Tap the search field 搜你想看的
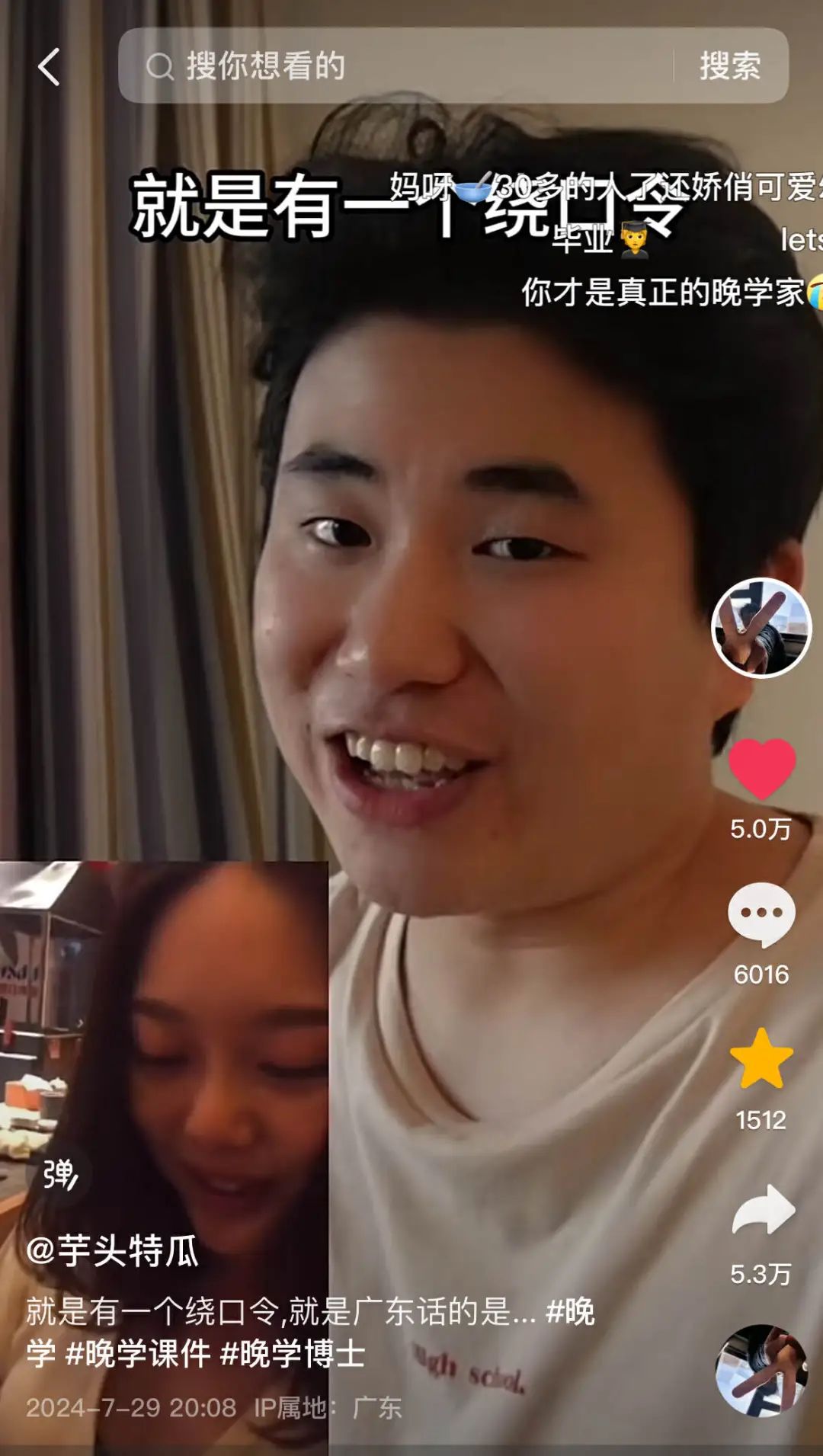The width and height of the screenshot is (823, 1456). point(396,66)
